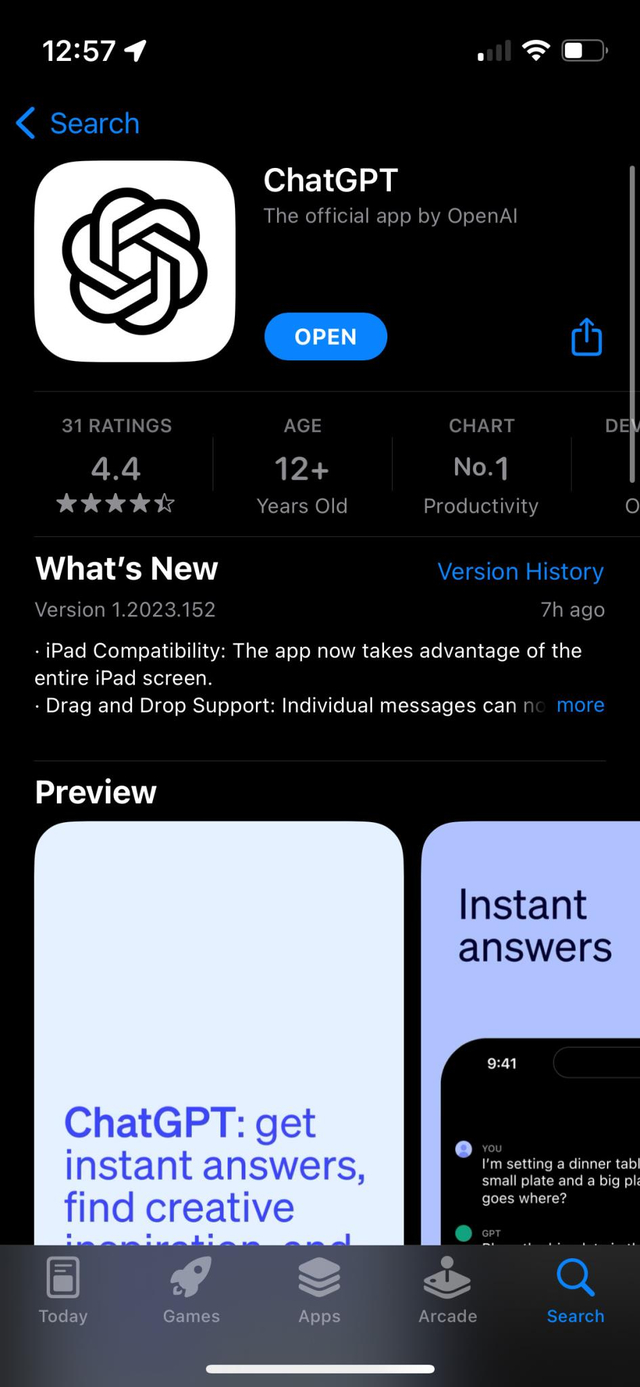Viewport: 640px width, 1387px height.
Task: Open the 4.4 ratings section
Action: [x=116, y=468]
